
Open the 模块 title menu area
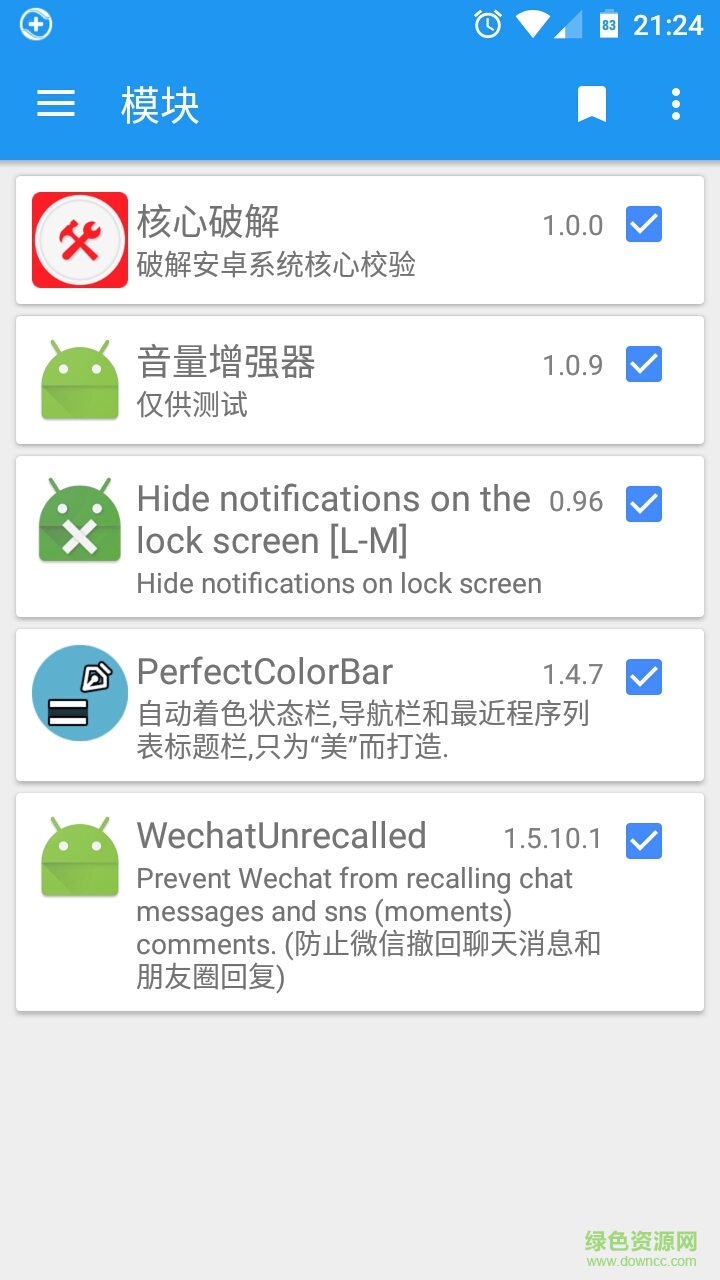click(x=160, y=104)
